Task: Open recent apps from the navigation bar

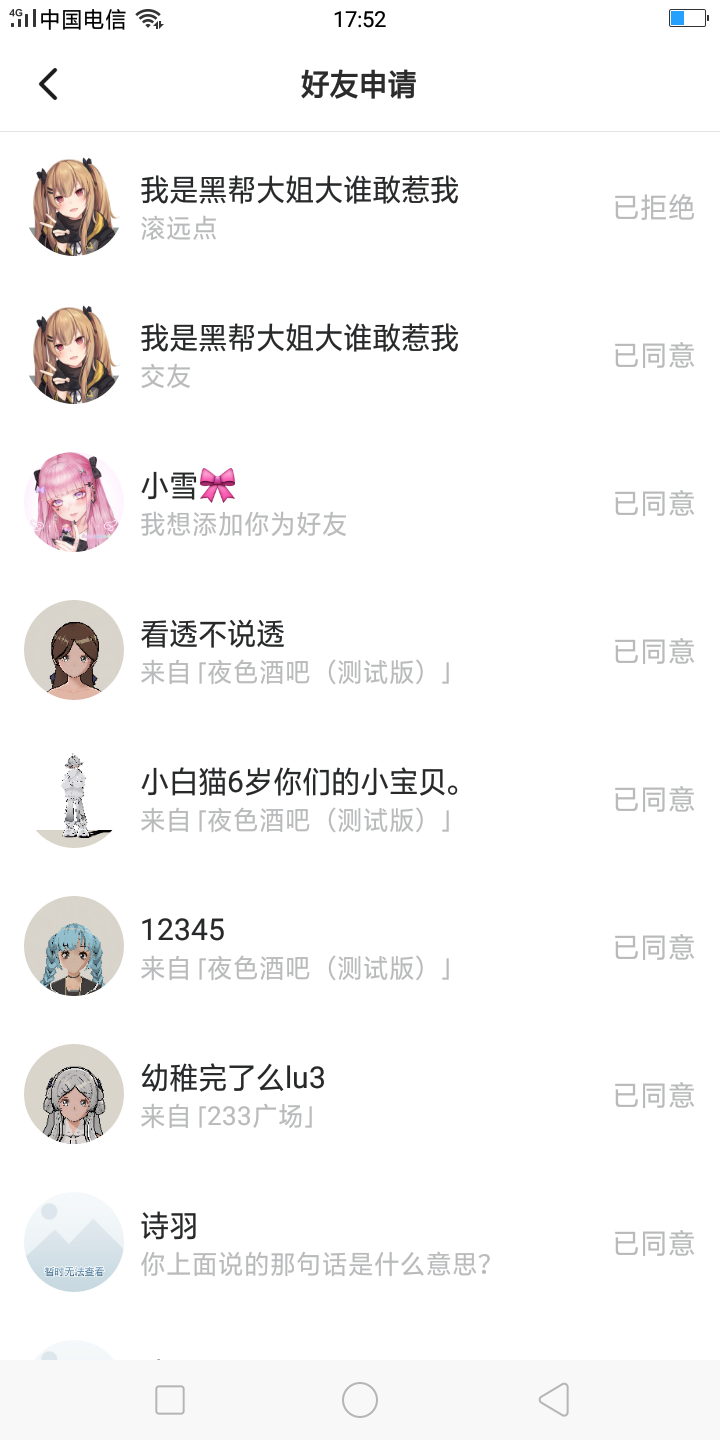Action: point(170,1400)
